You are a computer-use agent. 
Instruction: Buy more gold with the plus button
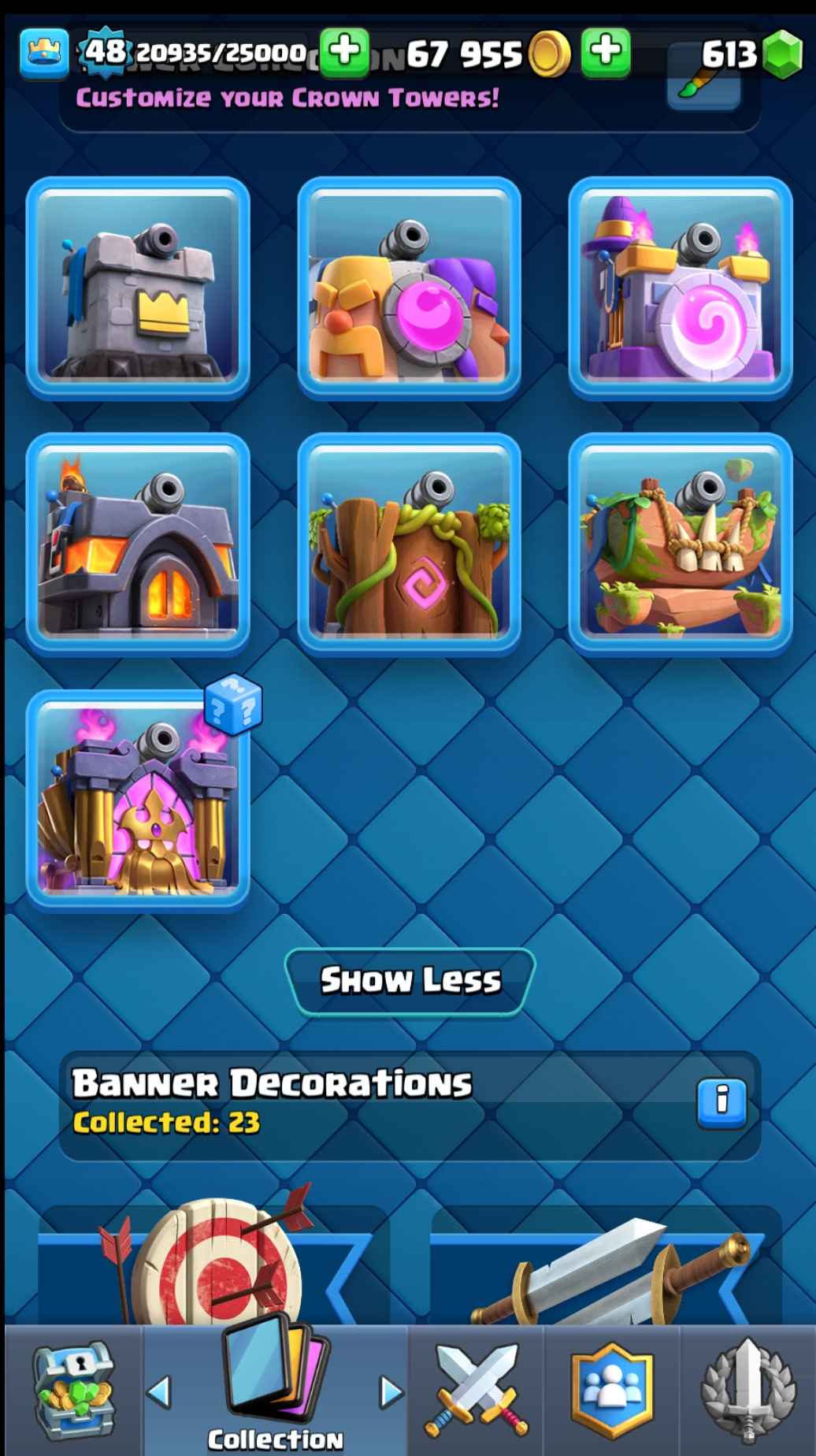click(605, 52)
